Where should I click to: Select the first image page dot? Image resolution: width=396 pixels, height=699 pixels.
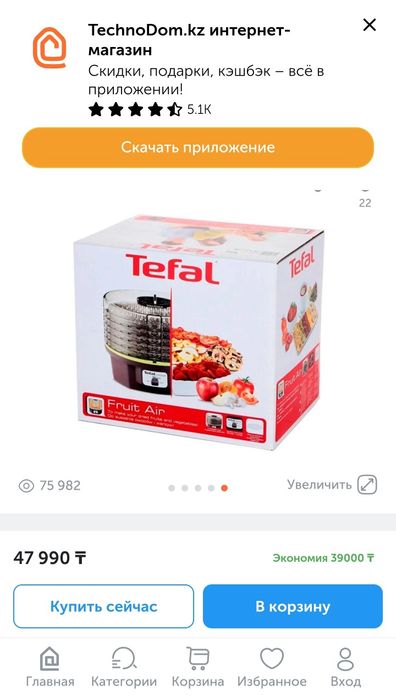[171, 488]
